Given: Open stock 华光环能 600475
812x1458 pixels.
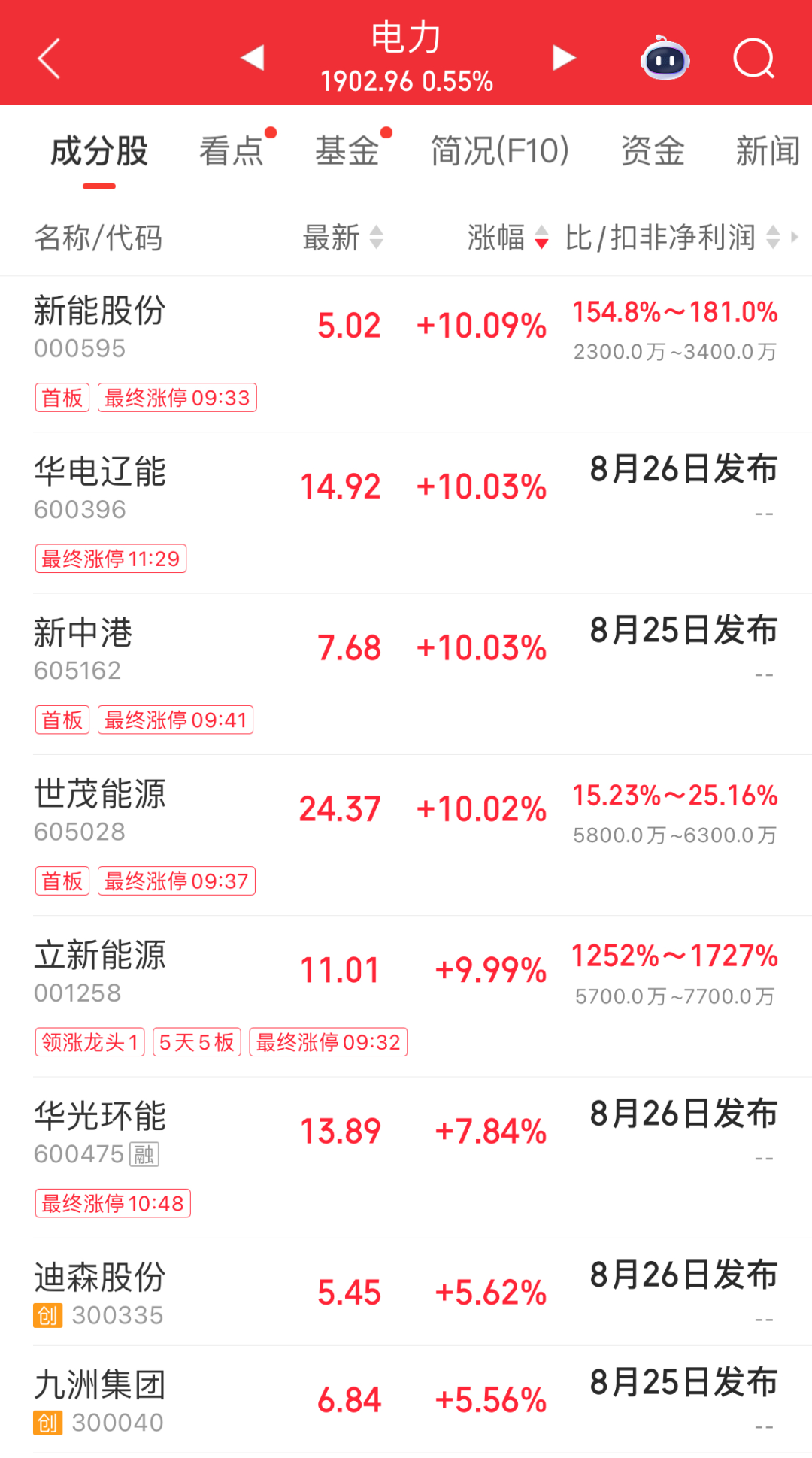Looking at the screenshot, I should [406, 1158].
